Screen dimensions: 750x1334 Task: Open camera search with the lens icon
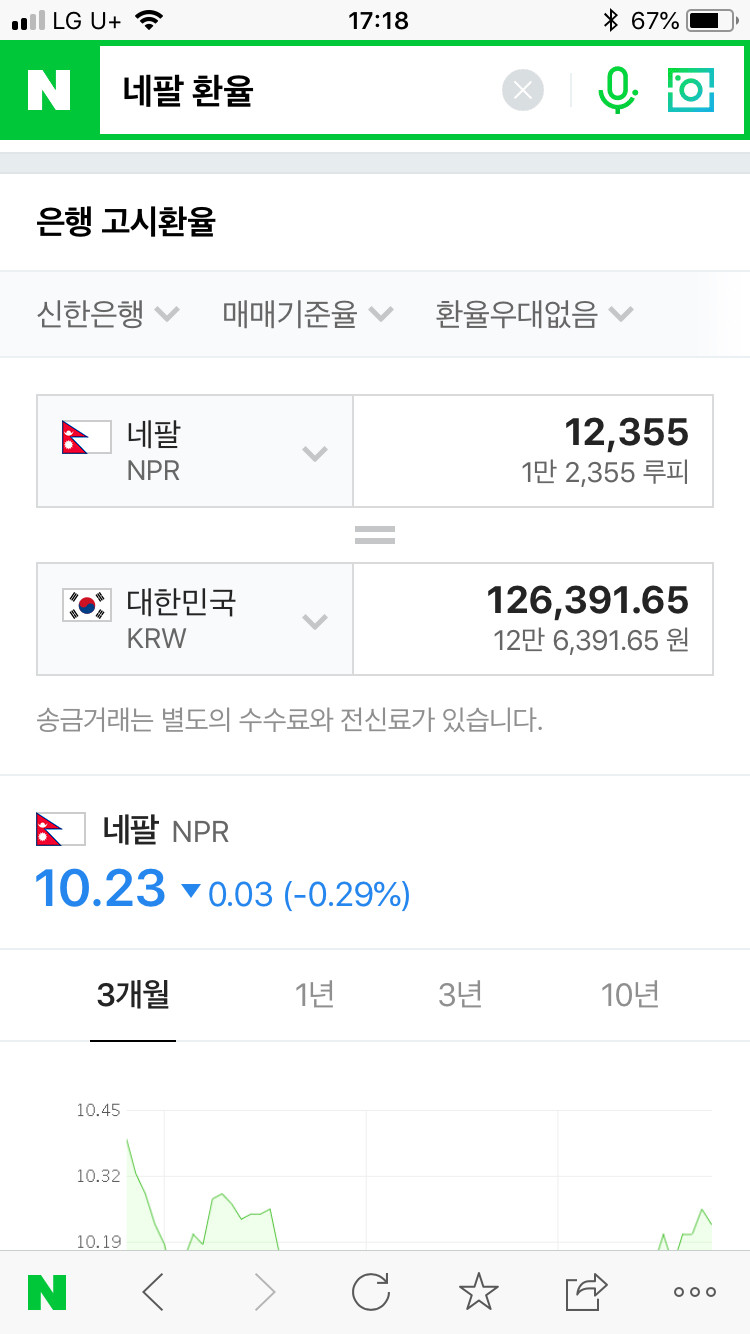[x=690, y=90]
